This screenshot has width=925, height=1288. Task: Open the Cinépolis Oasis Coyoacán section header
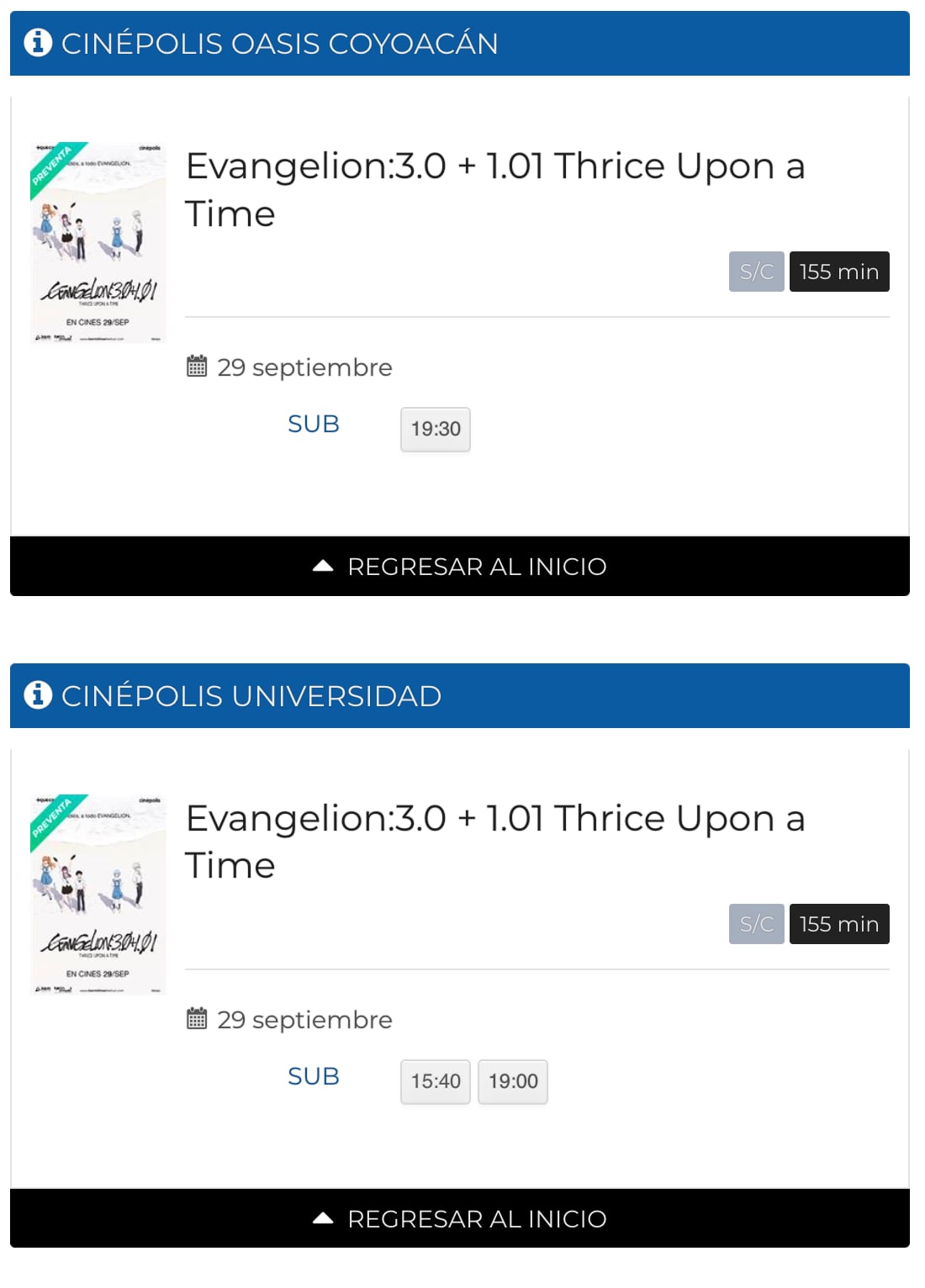(278, 43)
